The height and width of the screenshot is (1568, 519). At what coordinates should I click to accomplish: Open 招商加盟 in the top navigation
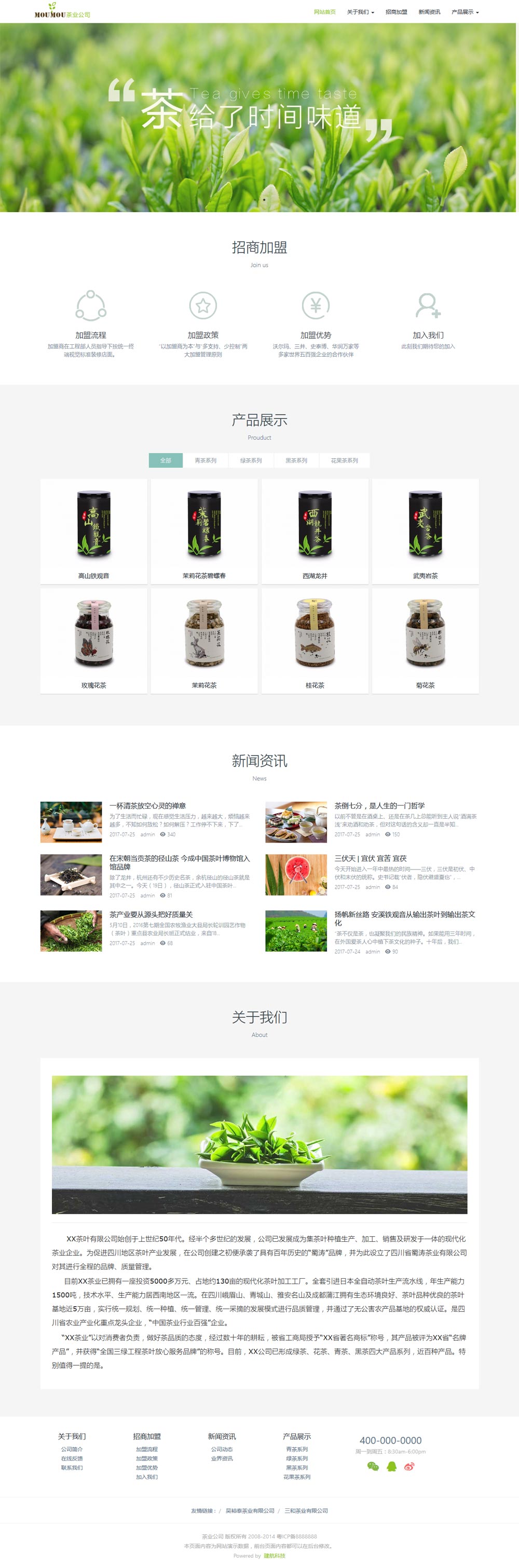pos(396,12)
